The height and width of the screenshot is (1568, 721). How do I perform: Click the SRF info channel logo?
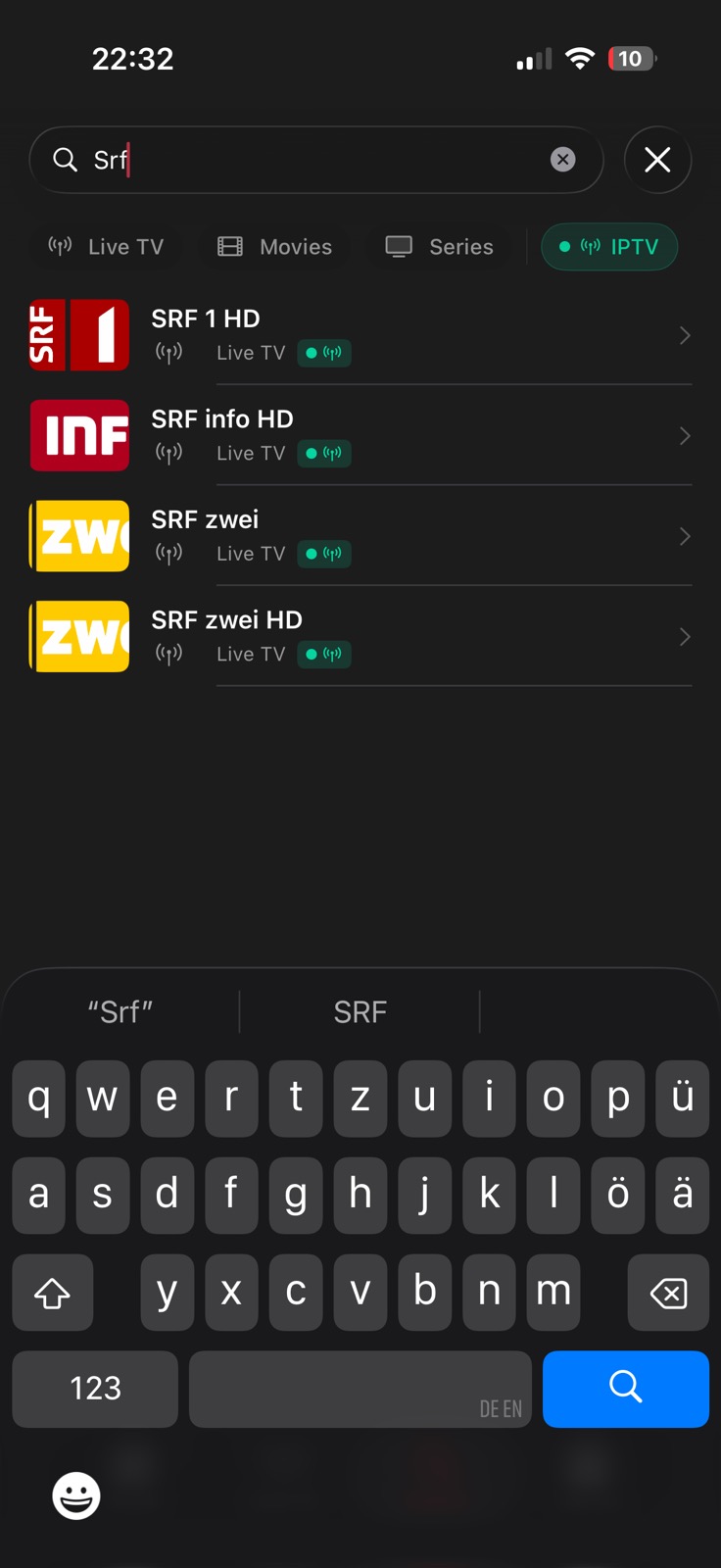(x=79, y=435)
